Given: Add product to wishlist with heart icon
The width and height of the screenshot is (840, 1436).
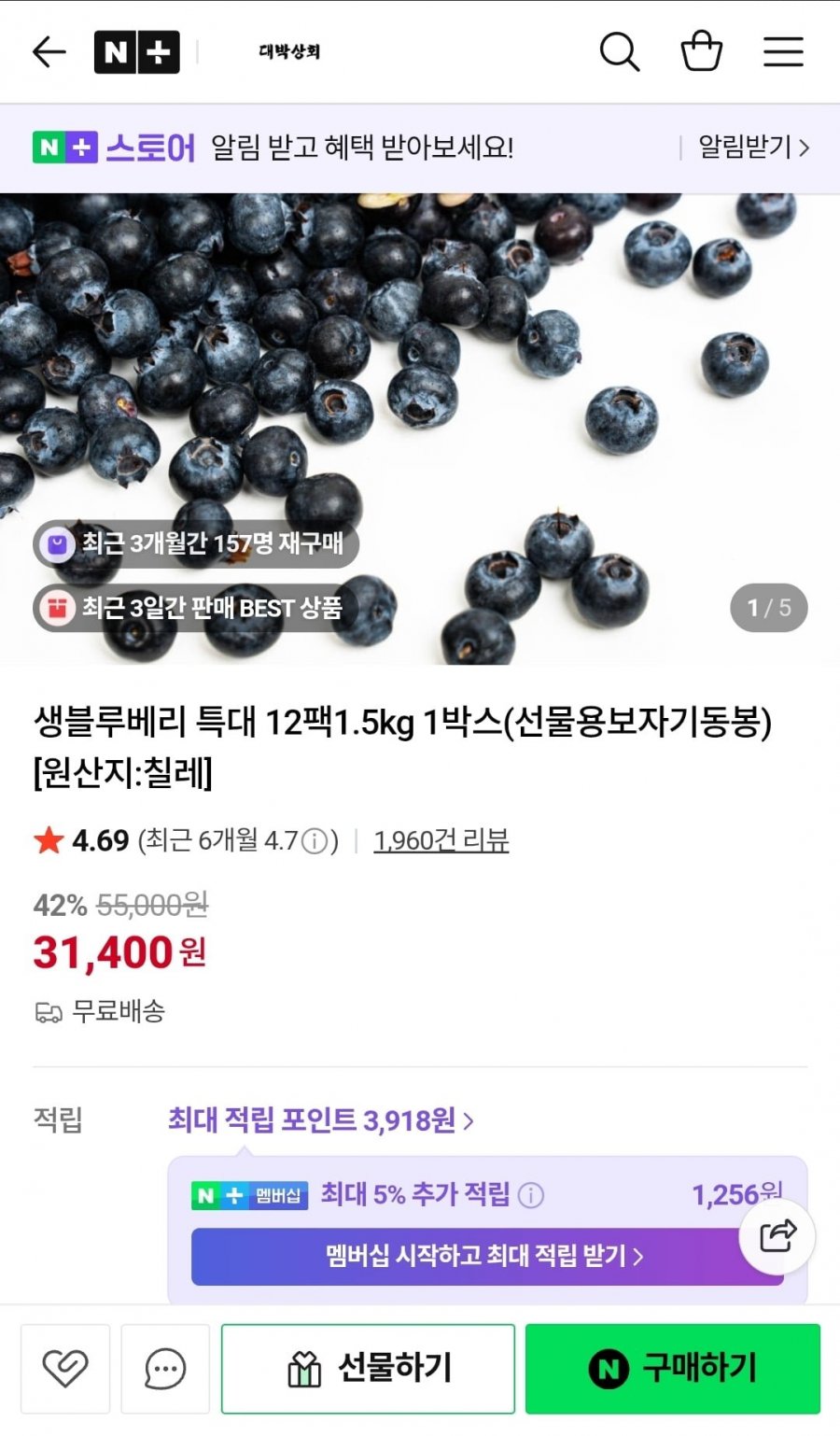Looking at the screenshot, I should point(65,1369).
